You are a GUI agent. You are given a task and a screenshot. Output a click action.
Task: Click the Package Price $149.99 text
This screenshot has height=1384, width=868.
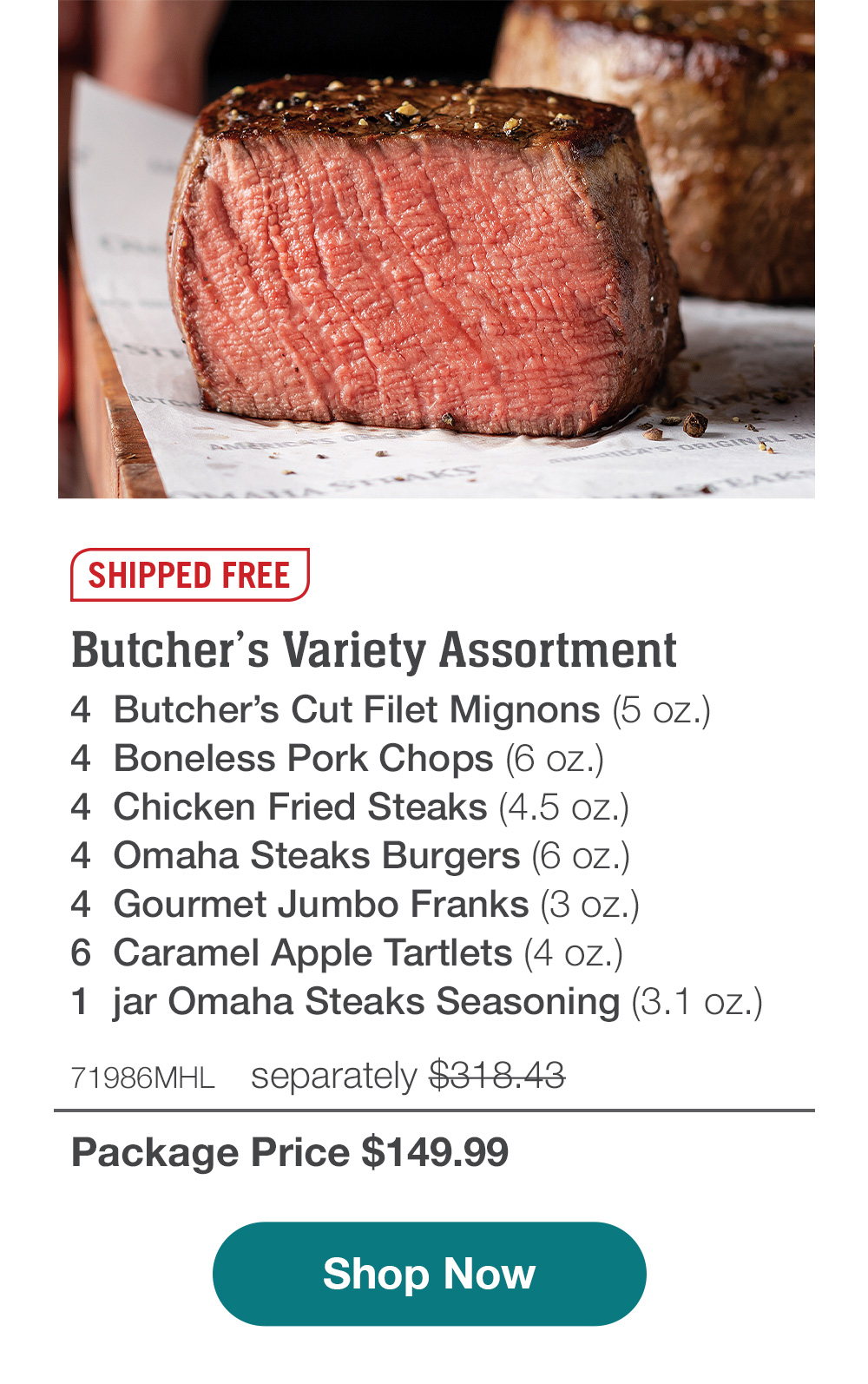(291, 1151)
